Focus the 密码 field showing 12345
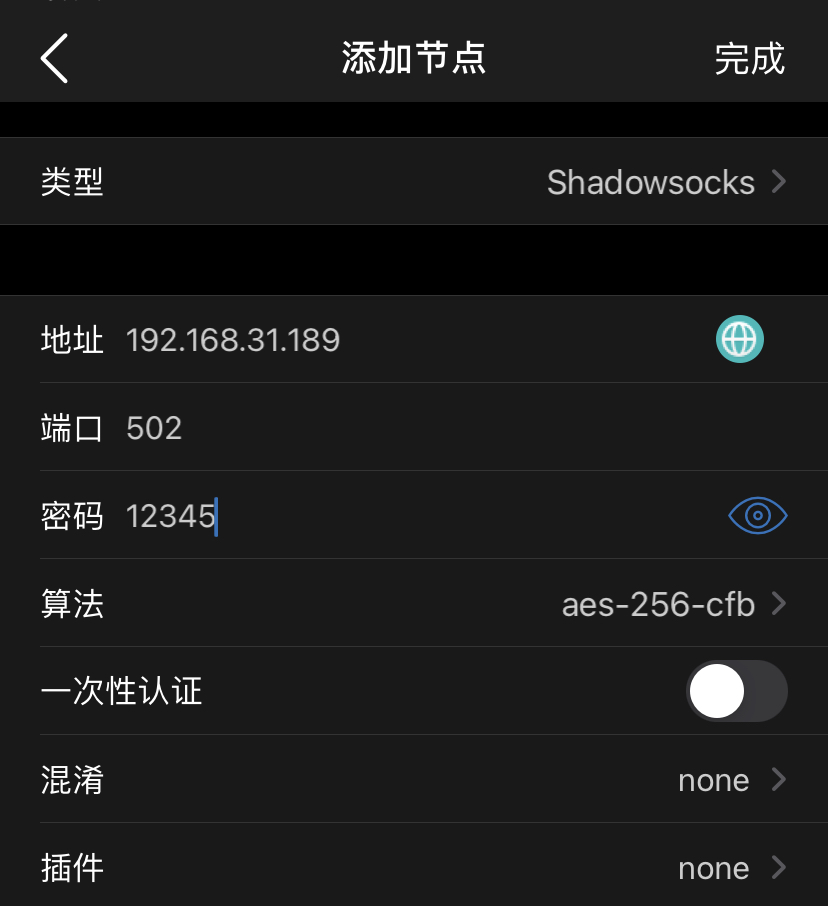The width and height of the screenshot is (828, 906). point(170,514)
